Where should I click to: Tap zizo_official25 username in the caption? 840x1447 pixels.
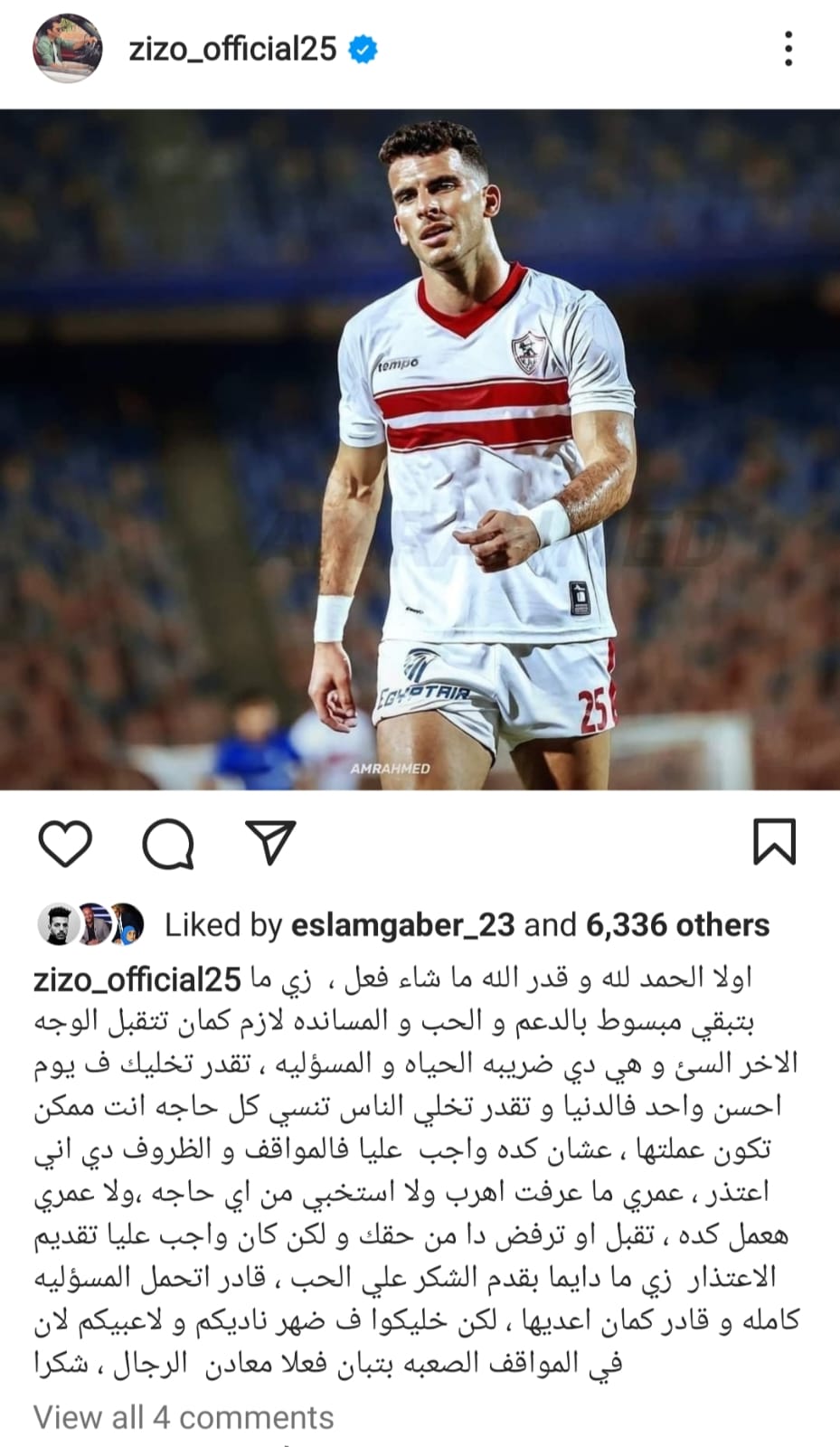(x=137, y=979)
